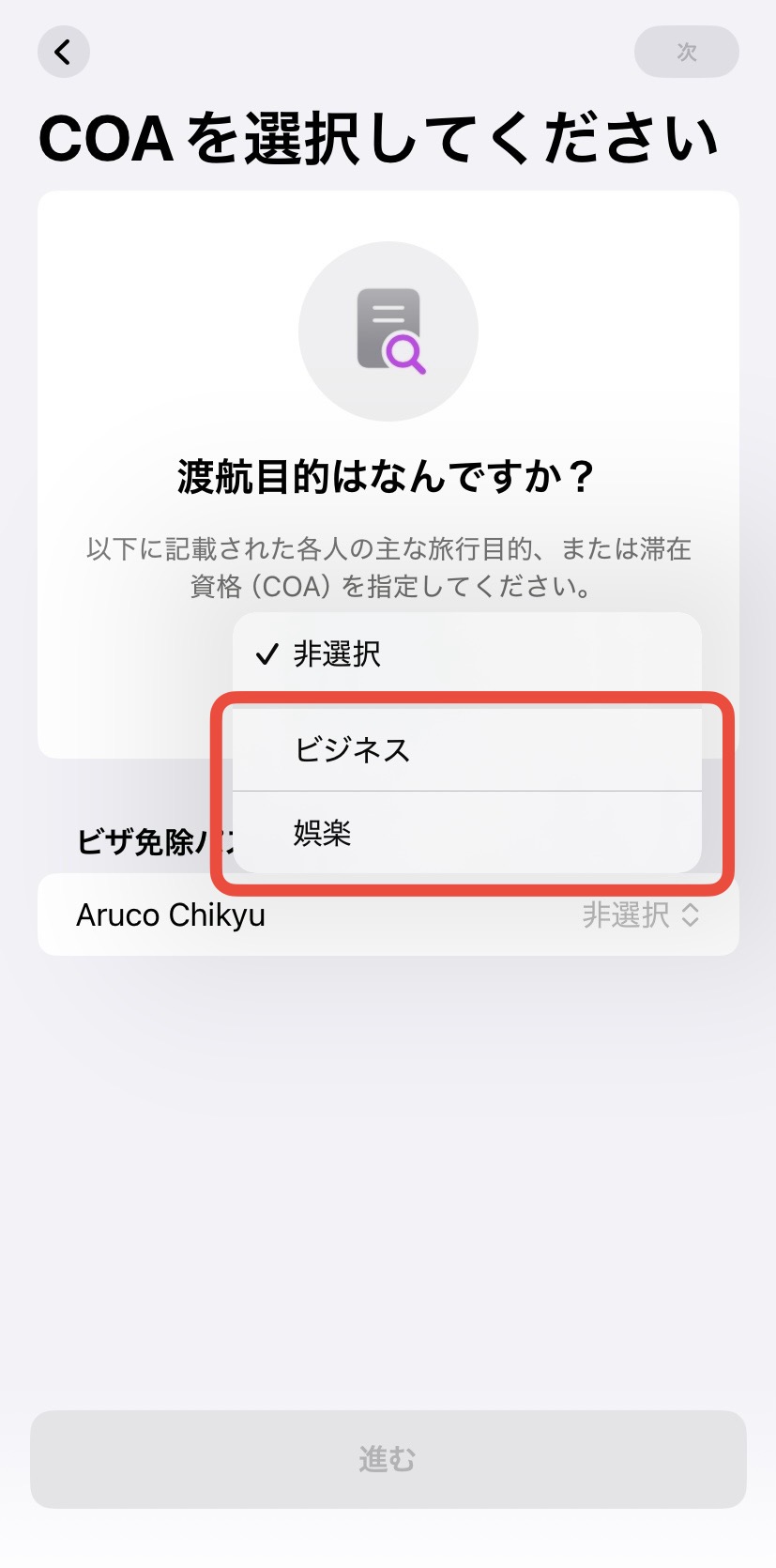776x1568 pixels.
Task: Tap the 次 button in the header
Action: pos(686,52)
